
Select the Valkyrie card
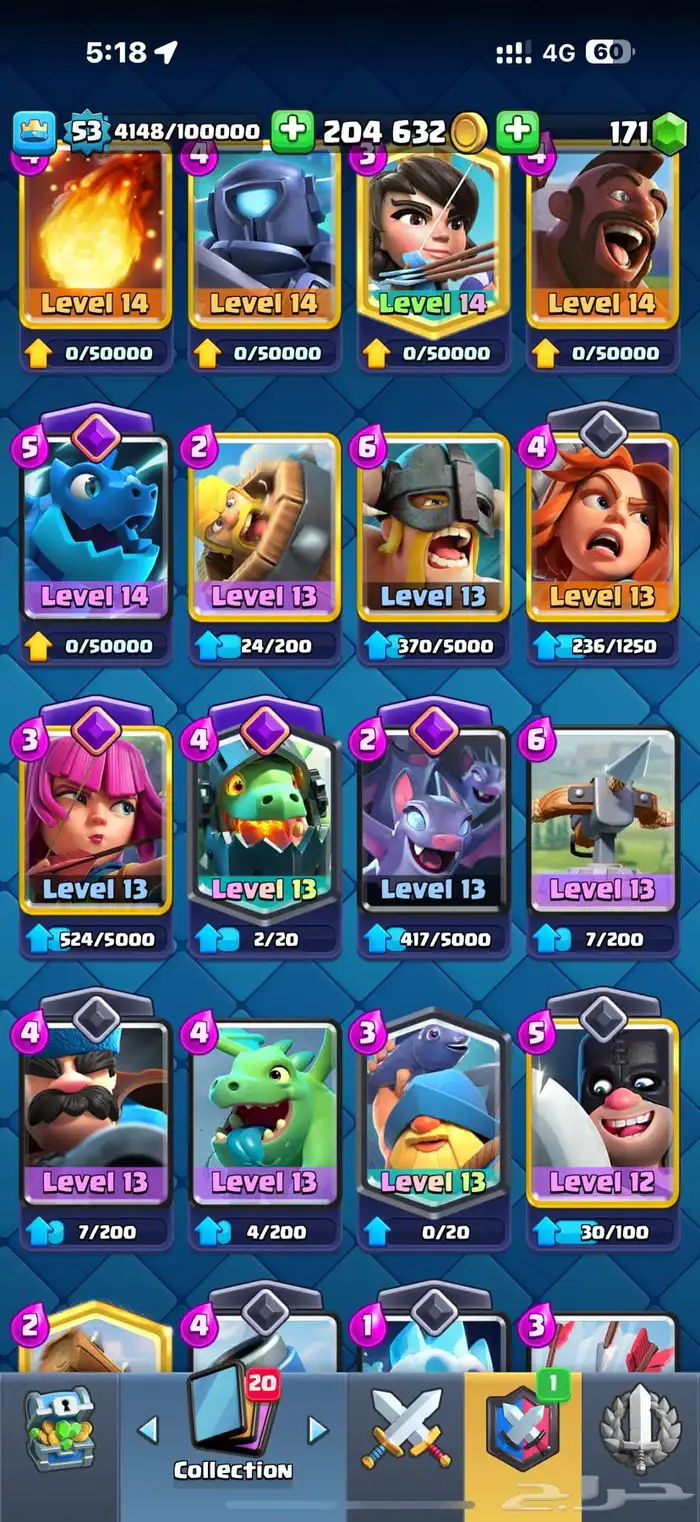coord(602,525)
